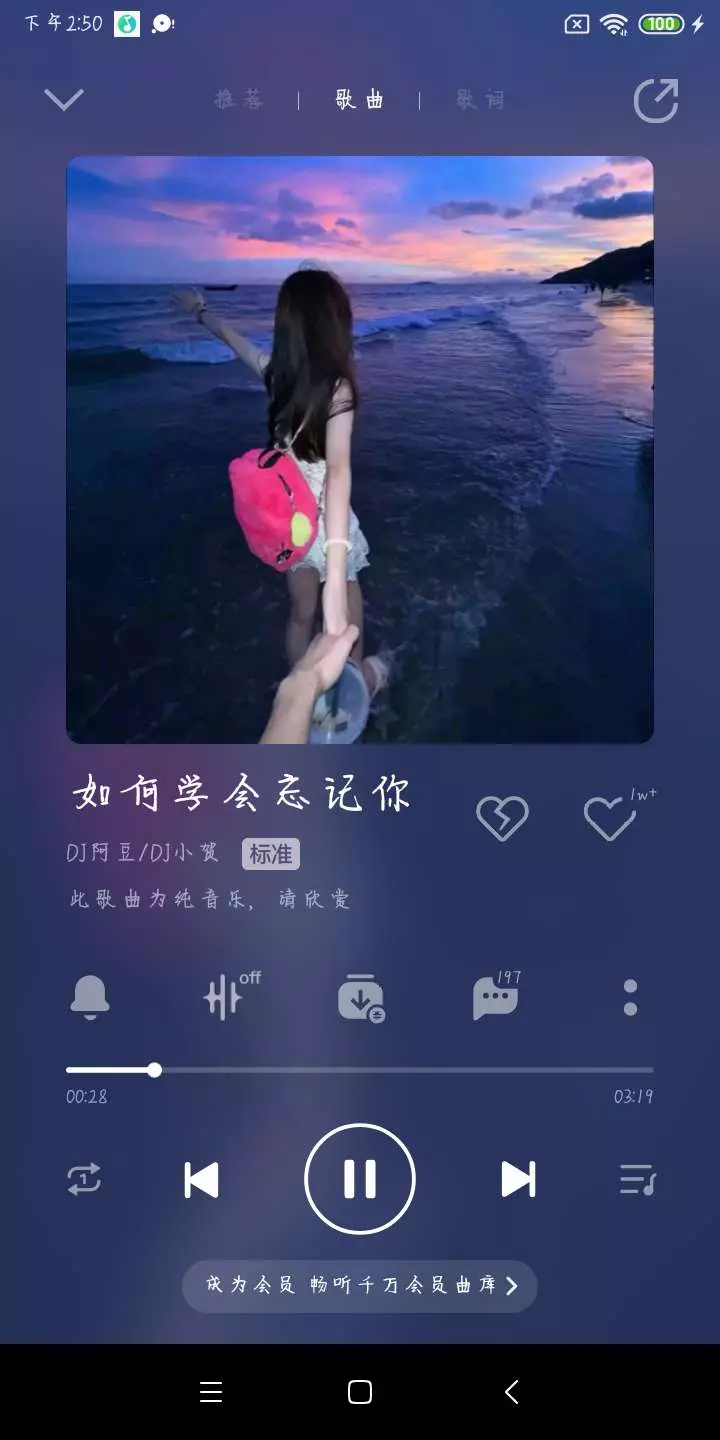Change the repeat mode
Image resolution: width=720 pixels, height=1440 pixels.
(x=84, y=1180)
